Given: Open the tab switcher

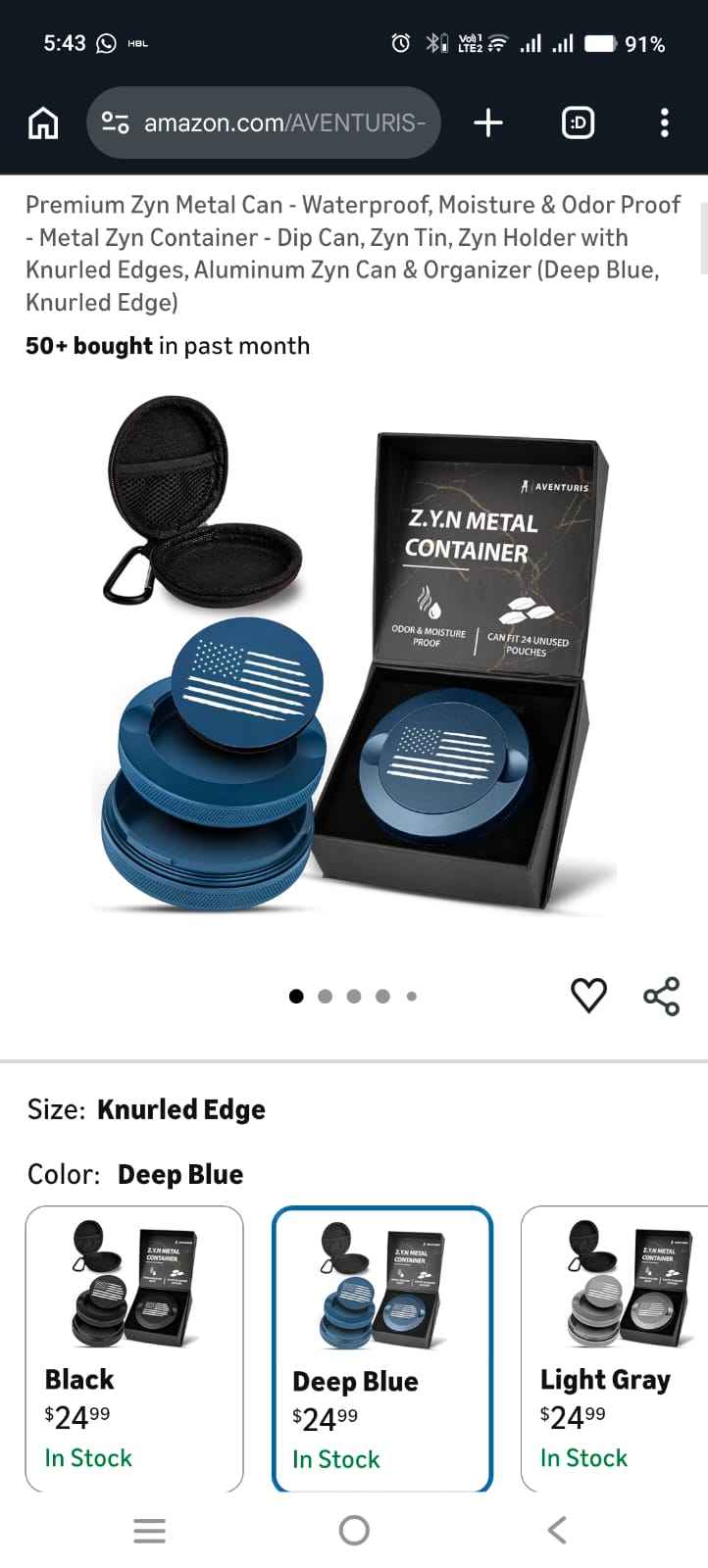Looking at the screenshot, I should click(578, 122).
